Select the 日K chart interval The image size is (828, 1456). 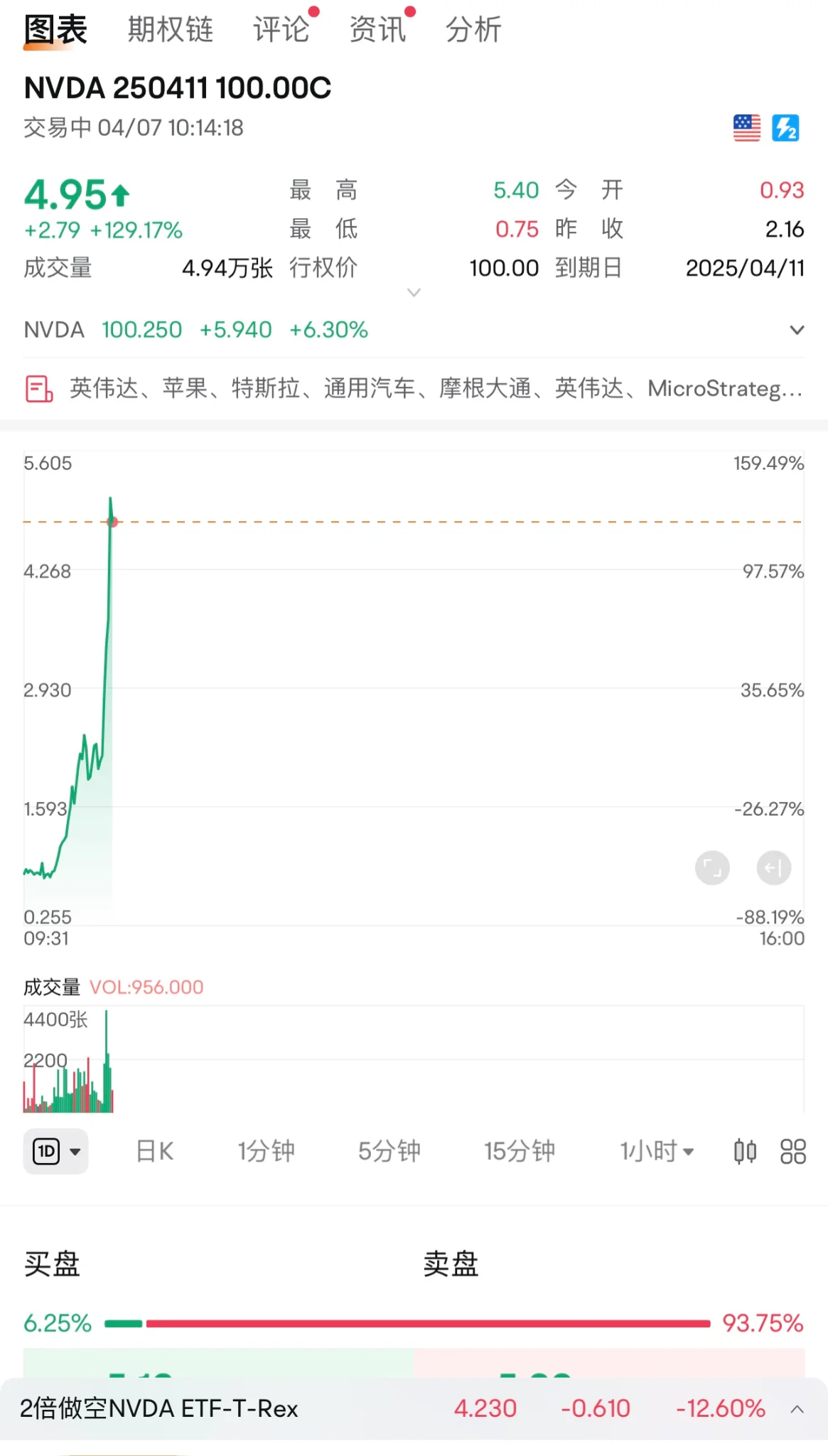(x=155, y=1151)
